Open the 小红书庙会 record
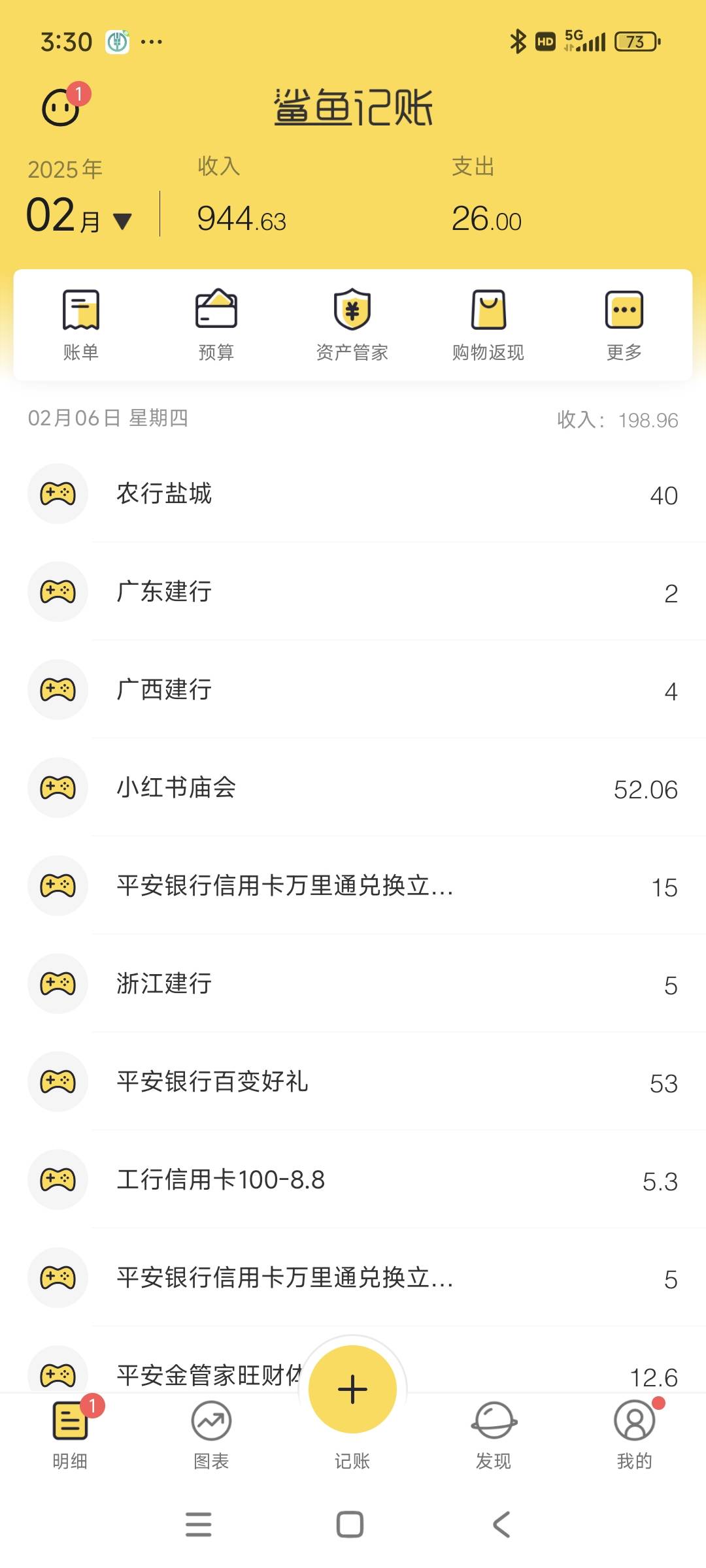Viewport: 706px width, 1568px height. (353, 788)
